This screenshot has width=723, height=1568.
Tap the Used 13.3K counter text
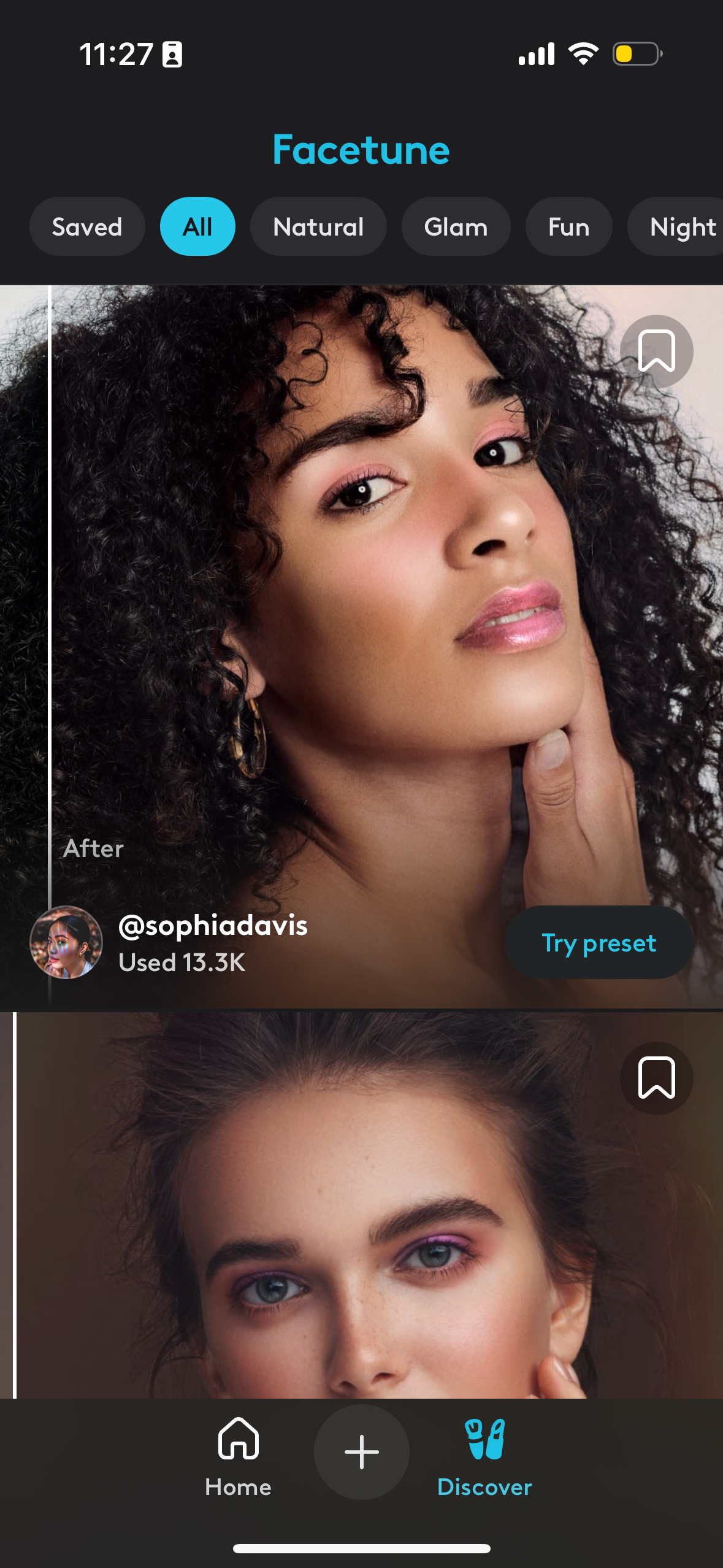tap(182, 963)
